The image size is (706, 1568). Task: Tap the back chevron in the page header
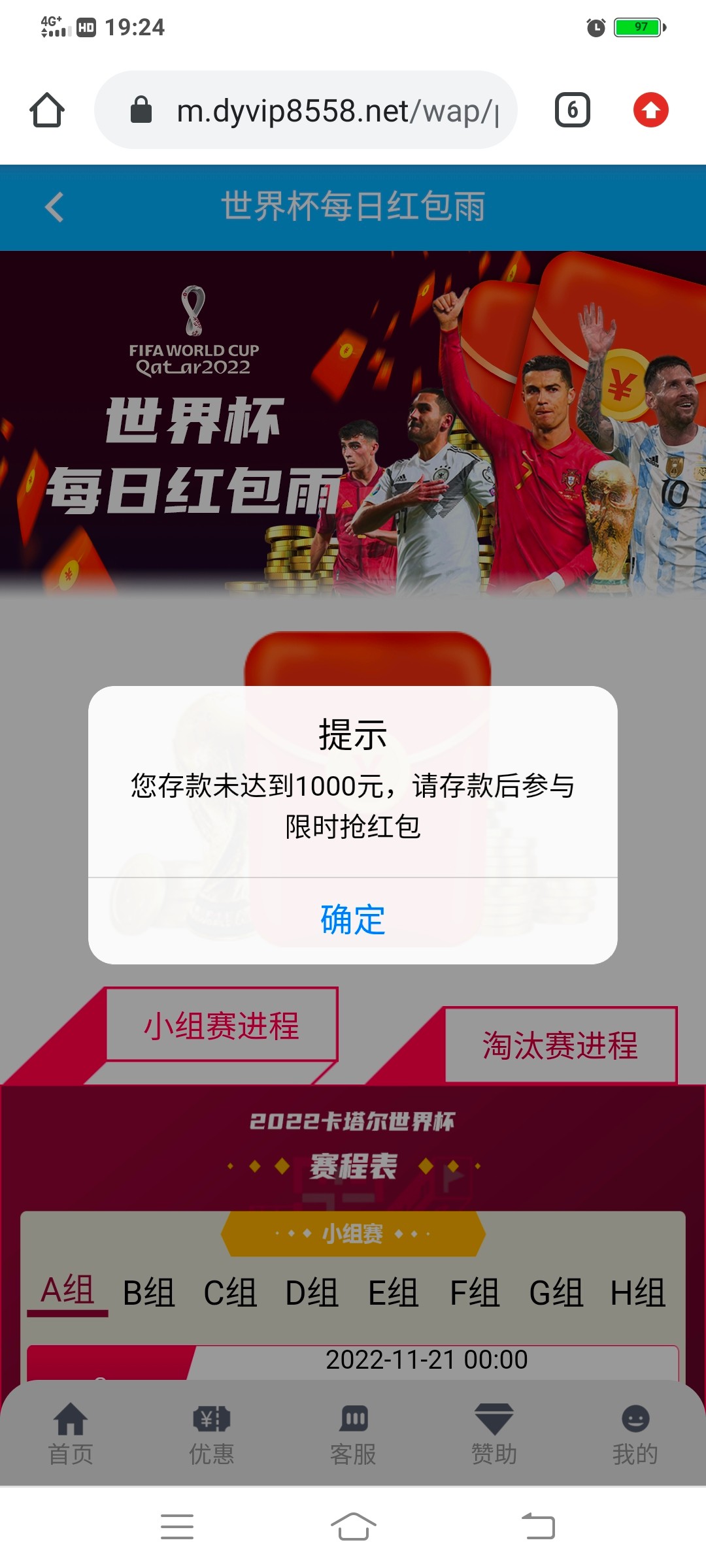54,208
